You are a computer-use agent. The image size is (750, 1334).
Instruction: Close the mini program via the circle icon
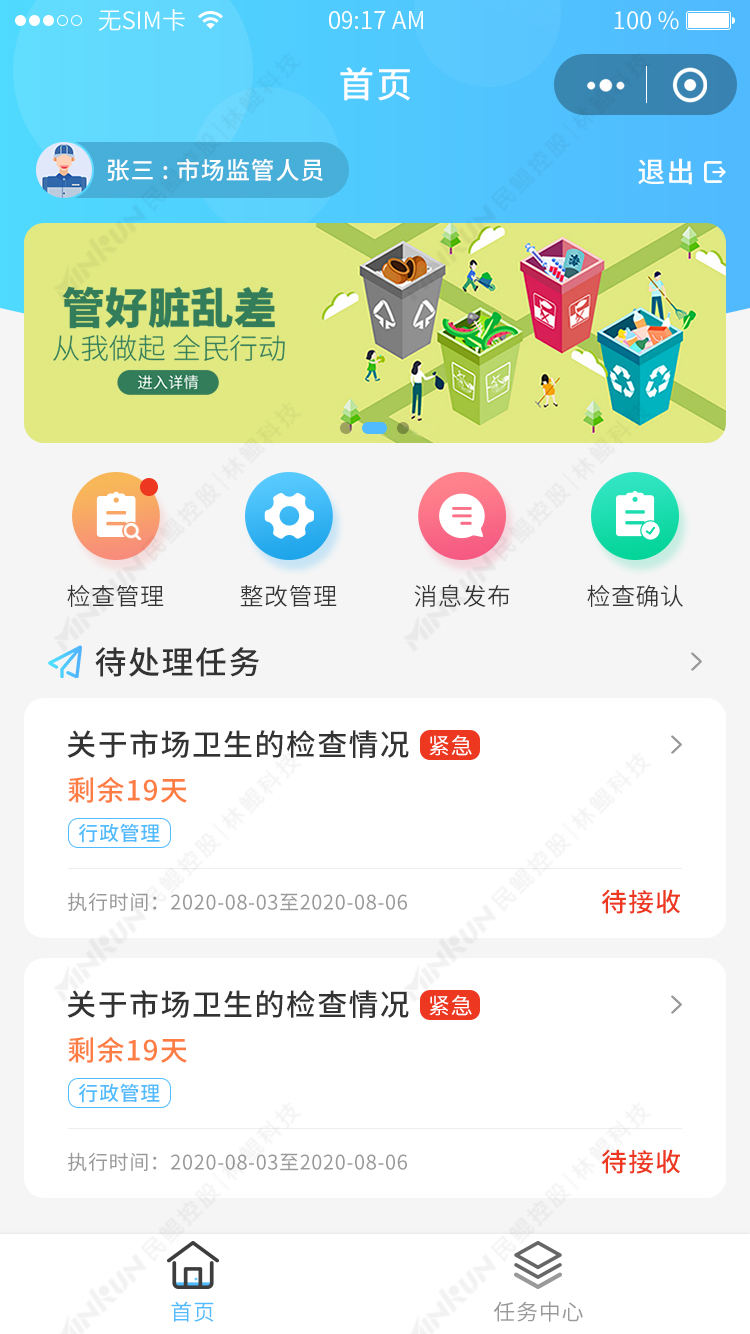pos(690,86)
